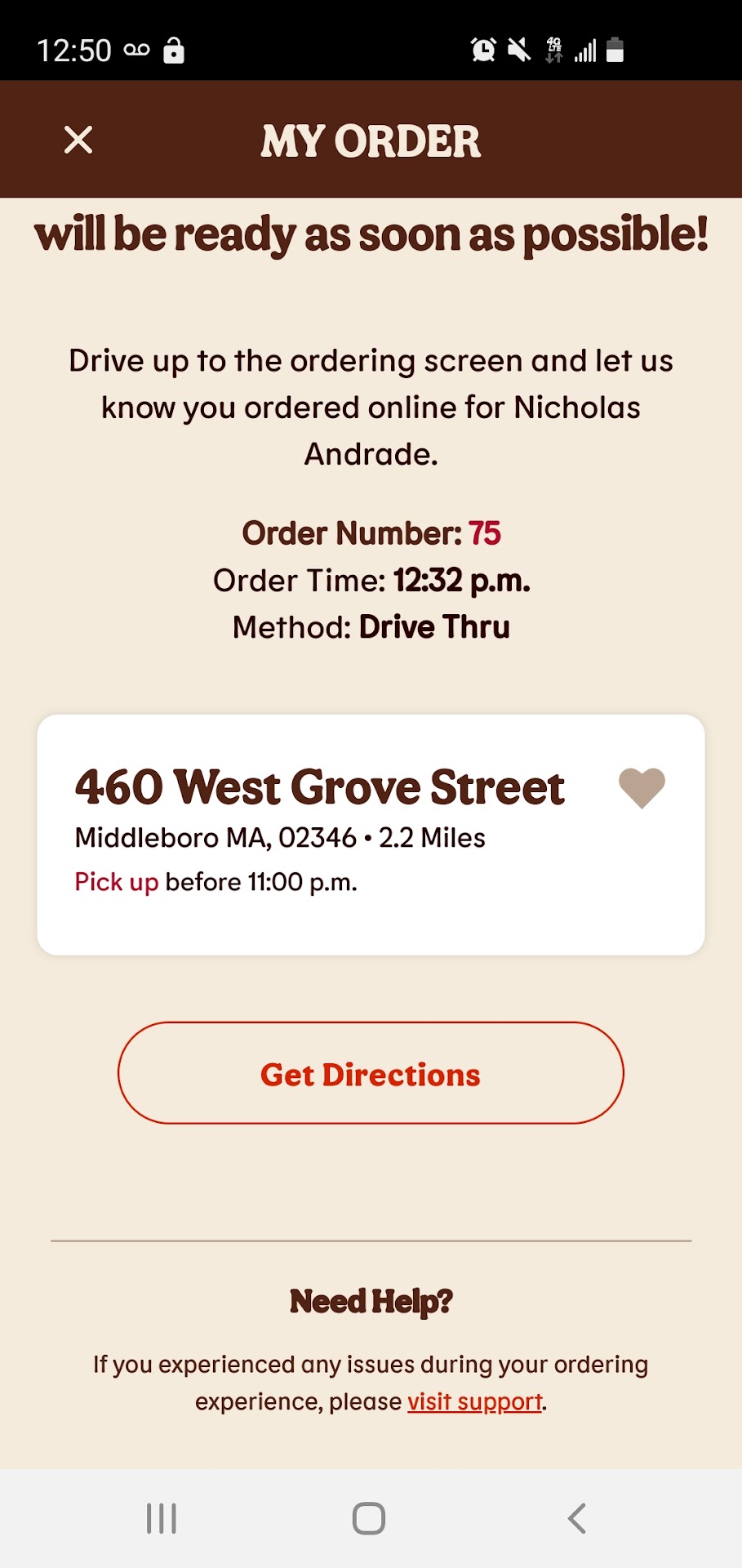
Task: Return to the phone's home screen
Action: (x=369, y=1519)
